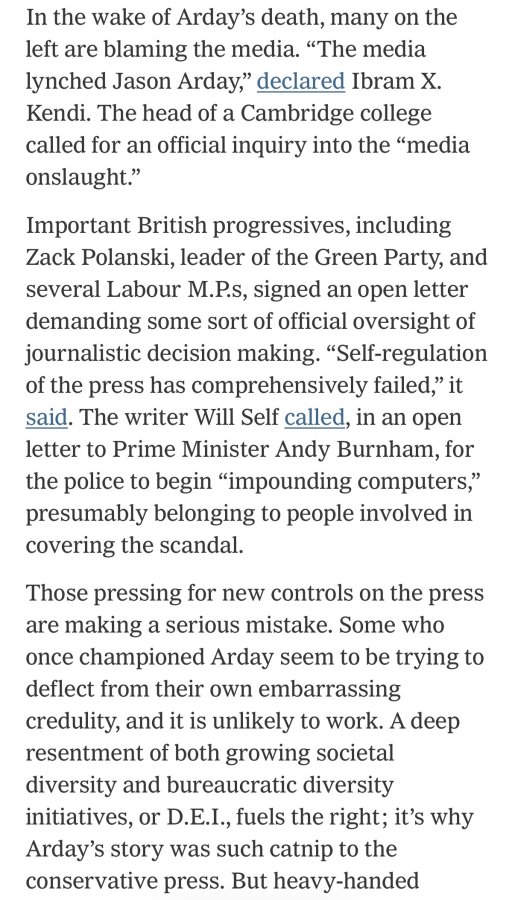Image resolution: width=515 pixels, height=900 pixels.
Task: Follow the "said" link for the open letter
Action: click(x=47, y=417)
